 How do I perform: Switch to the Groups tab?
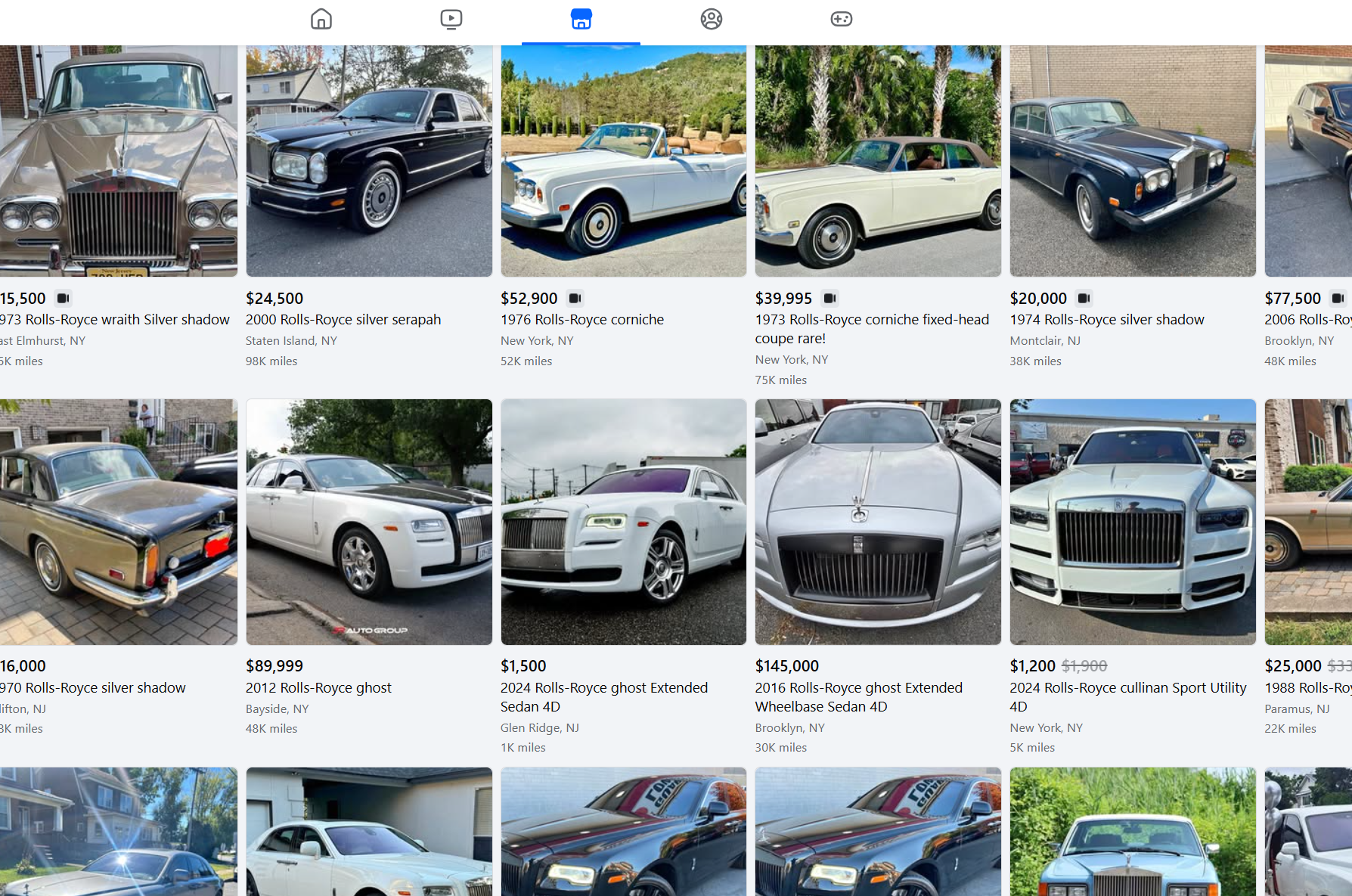coord(711,19)
